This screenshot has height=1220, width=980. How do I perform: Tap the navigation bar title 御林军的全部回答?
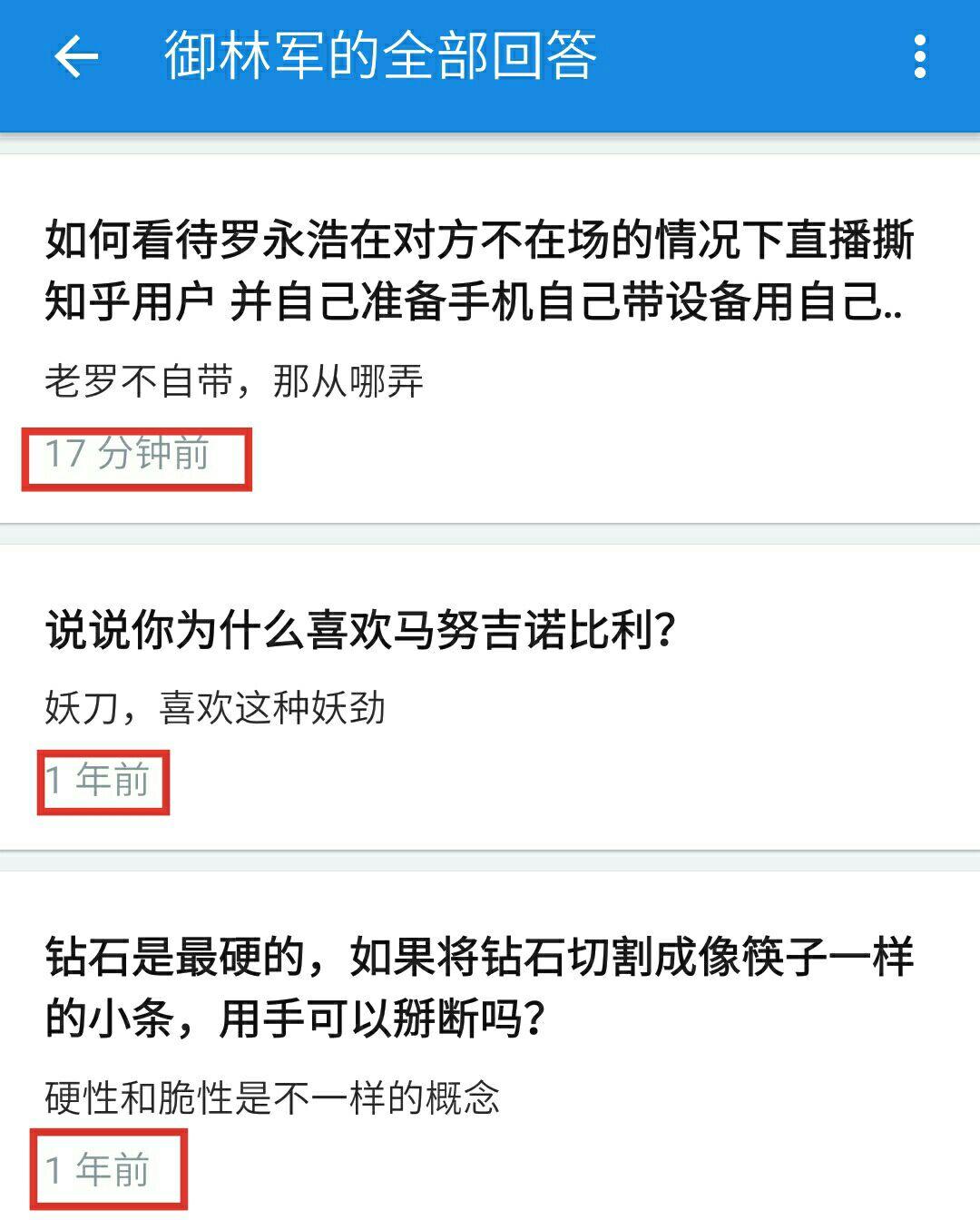(x=381, y=56)
